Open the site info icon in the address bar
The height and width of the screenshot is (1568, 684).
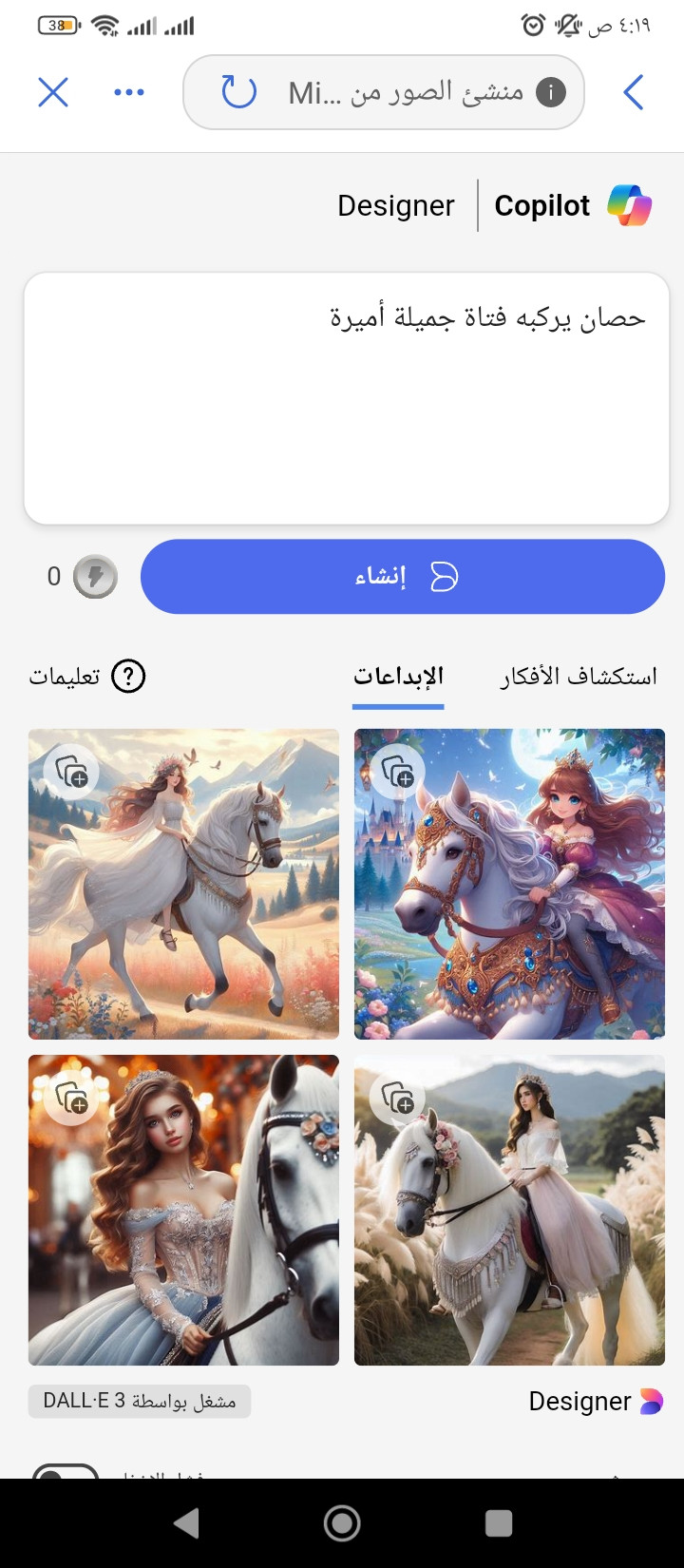[551, 92]
